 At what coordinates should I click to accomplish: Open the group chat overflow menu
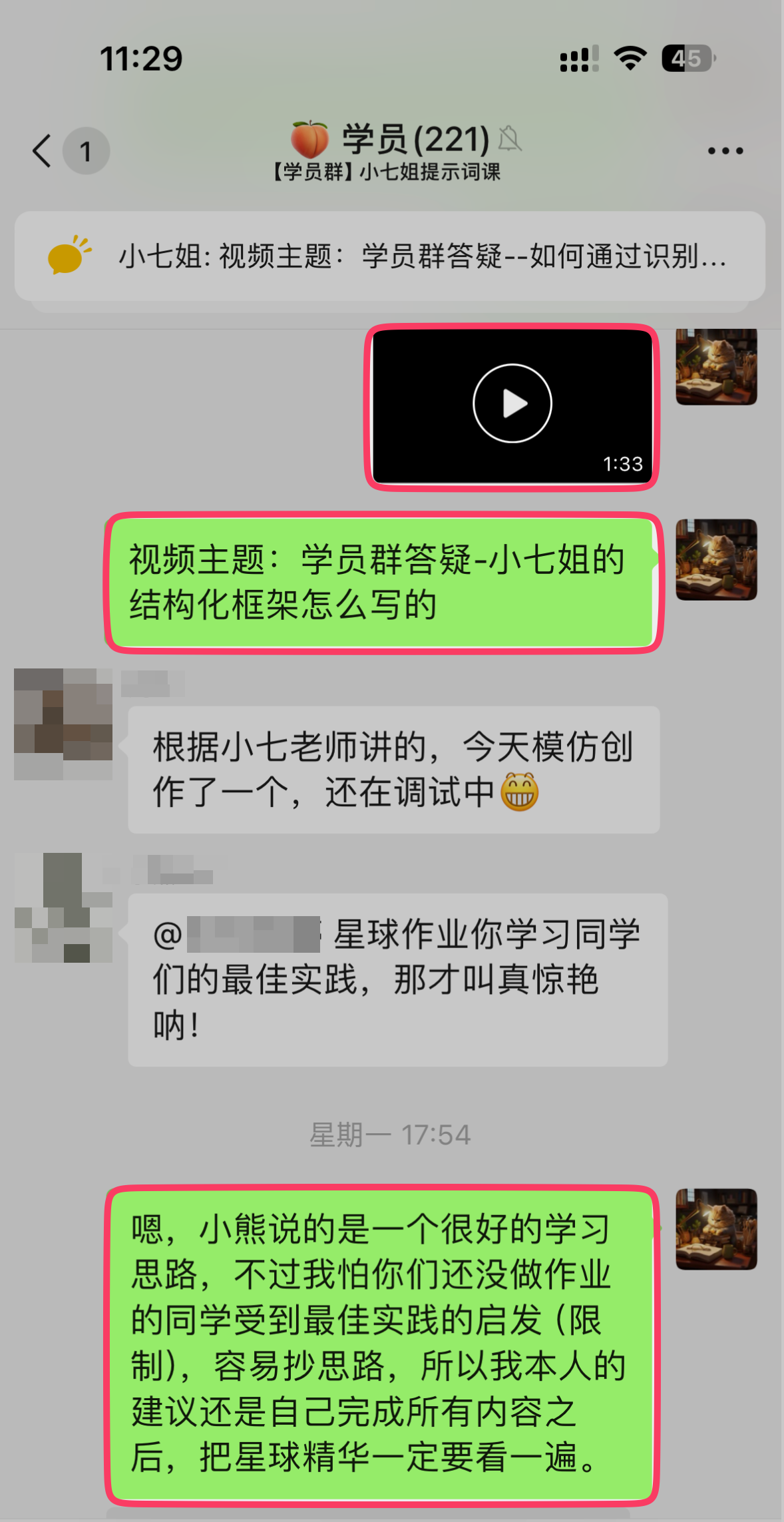point(725,151)
